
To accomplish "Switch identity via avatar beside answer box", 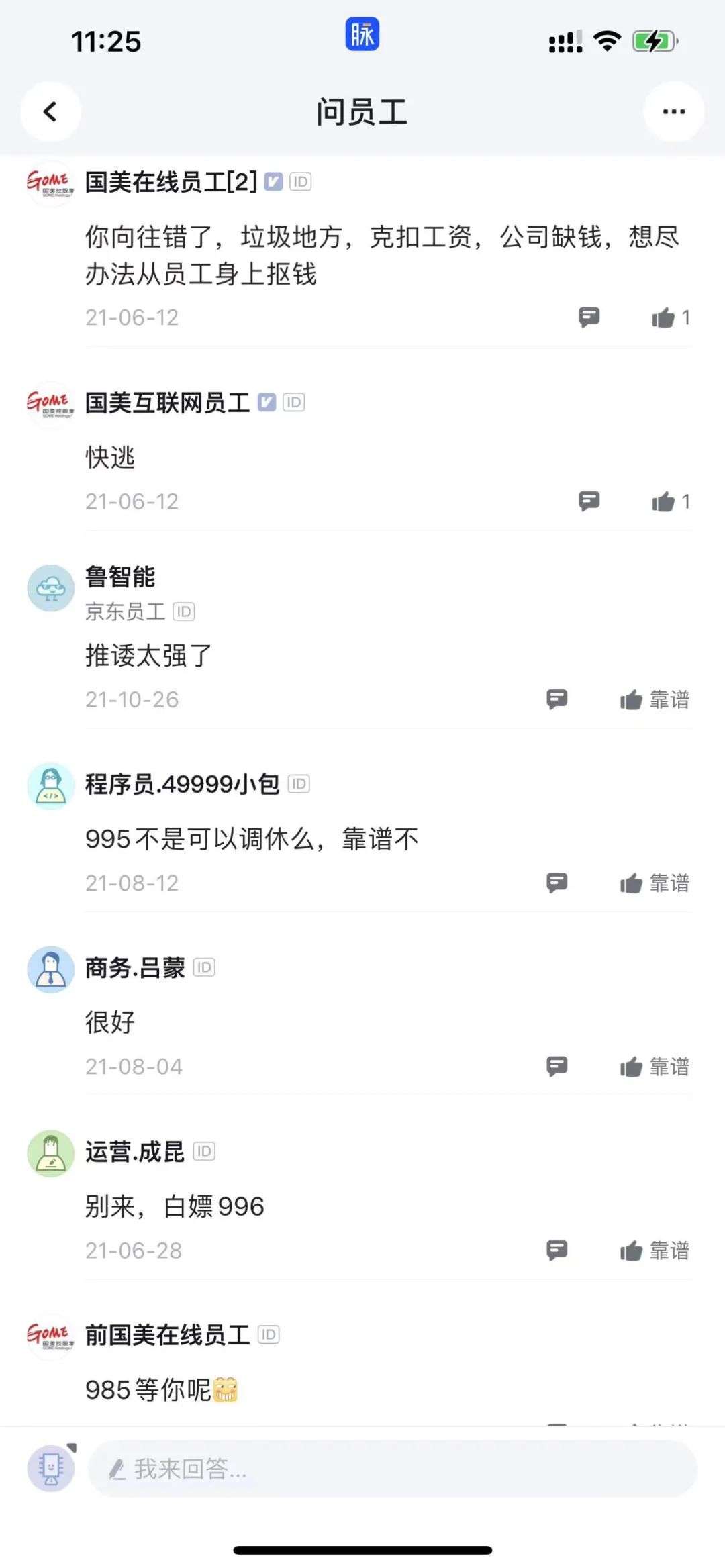I will (x=50, y=1468).
